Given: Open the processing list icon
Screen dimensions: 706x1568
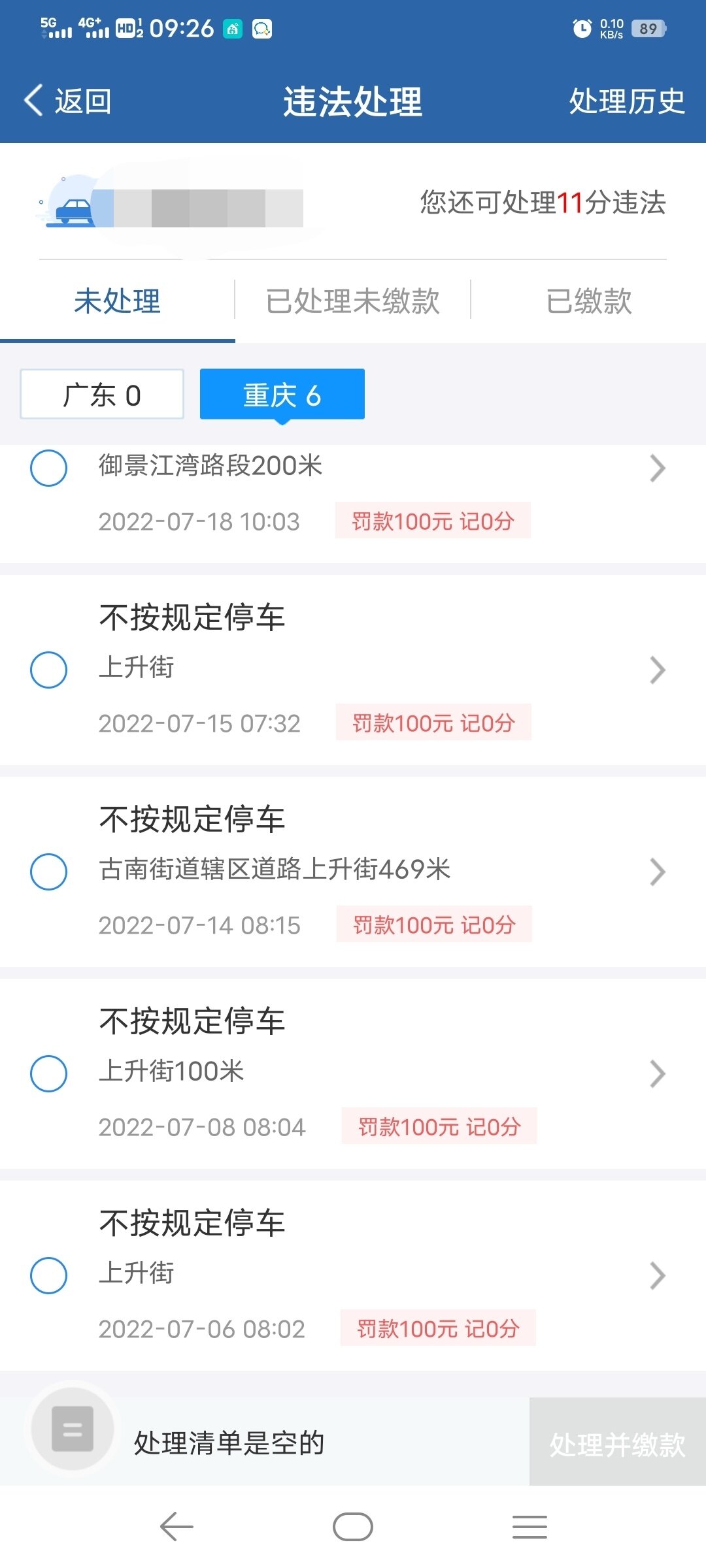Looking at the screenshot, I should (x=73, y=1428).
